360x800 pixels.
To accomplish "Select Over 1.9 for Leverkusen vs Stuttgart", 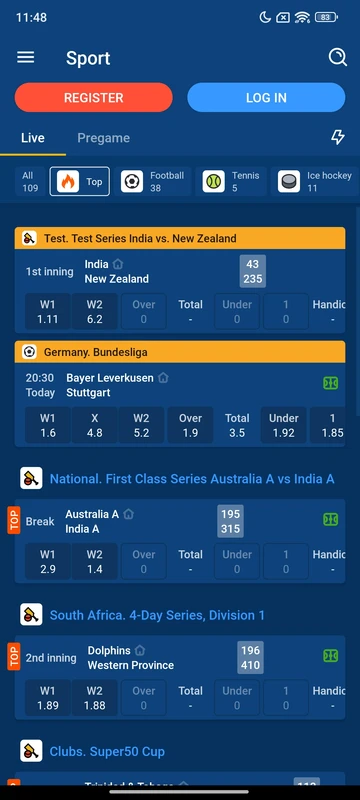I will pyautogui.click(x=190, y=425).
